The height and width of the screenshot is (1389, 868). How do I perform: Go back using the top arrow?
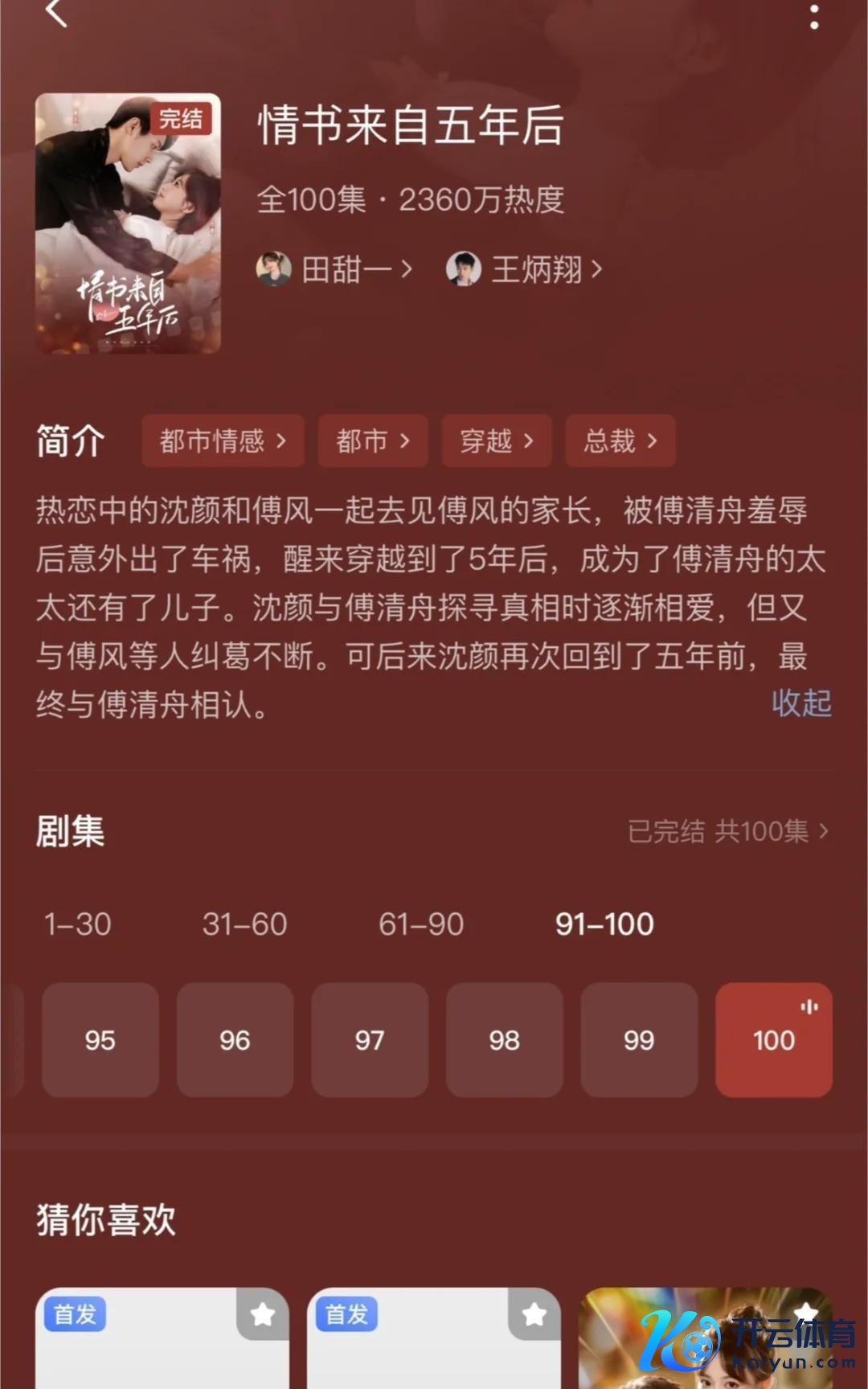[x=56, y=13]
